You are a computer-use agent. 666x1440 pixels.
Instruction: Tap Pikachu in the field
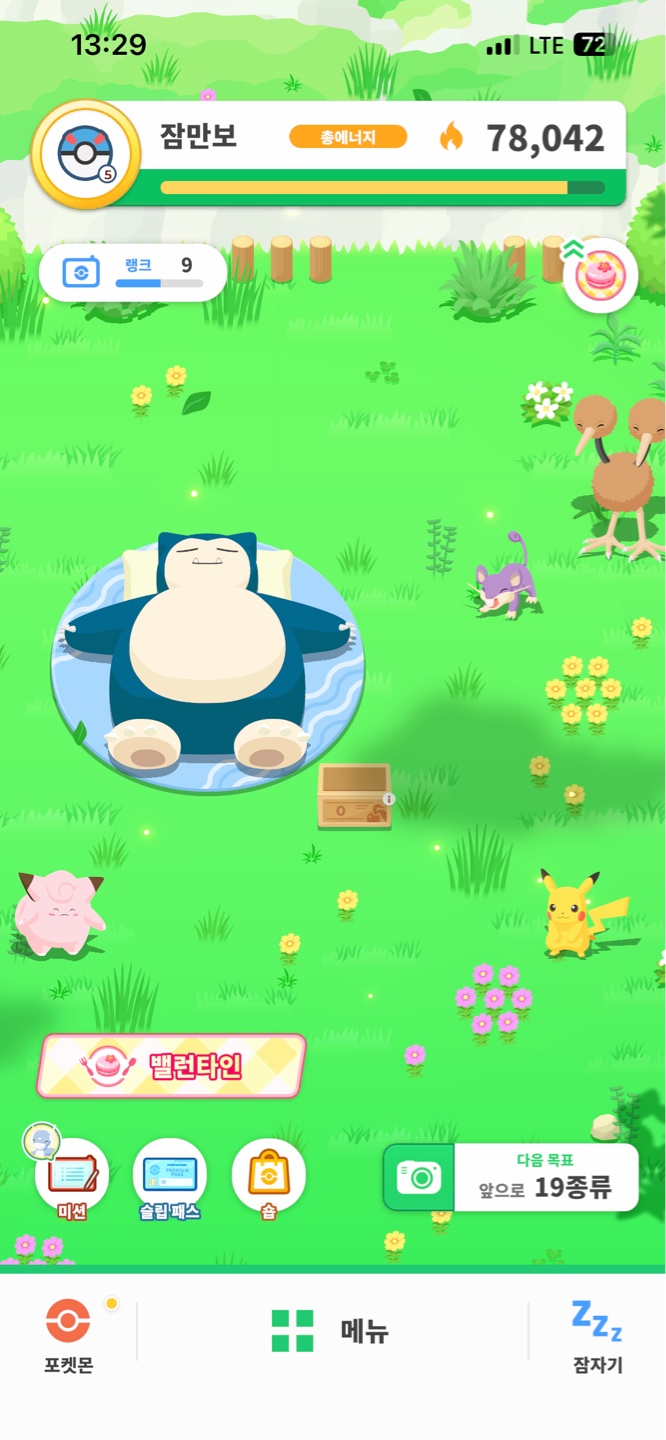coord(578,913)
